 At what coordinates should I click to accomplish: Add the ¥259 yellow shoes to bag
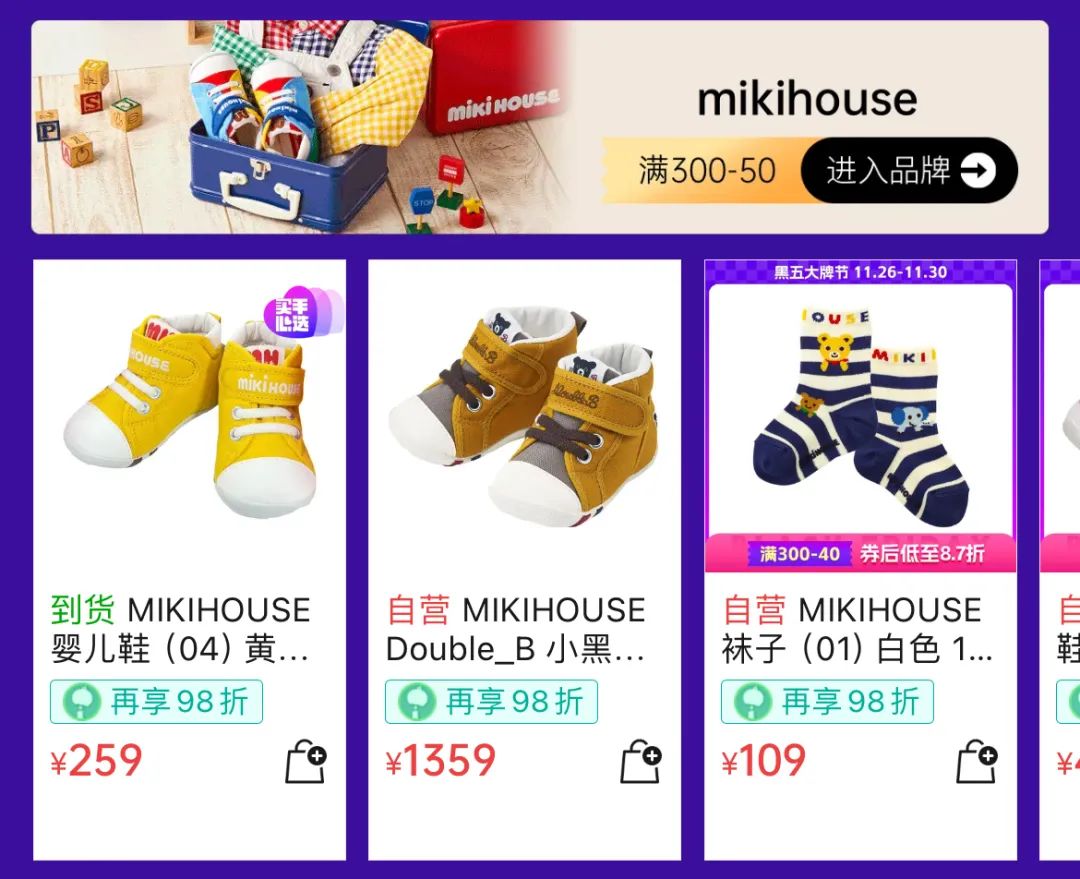tap(305, 763)
